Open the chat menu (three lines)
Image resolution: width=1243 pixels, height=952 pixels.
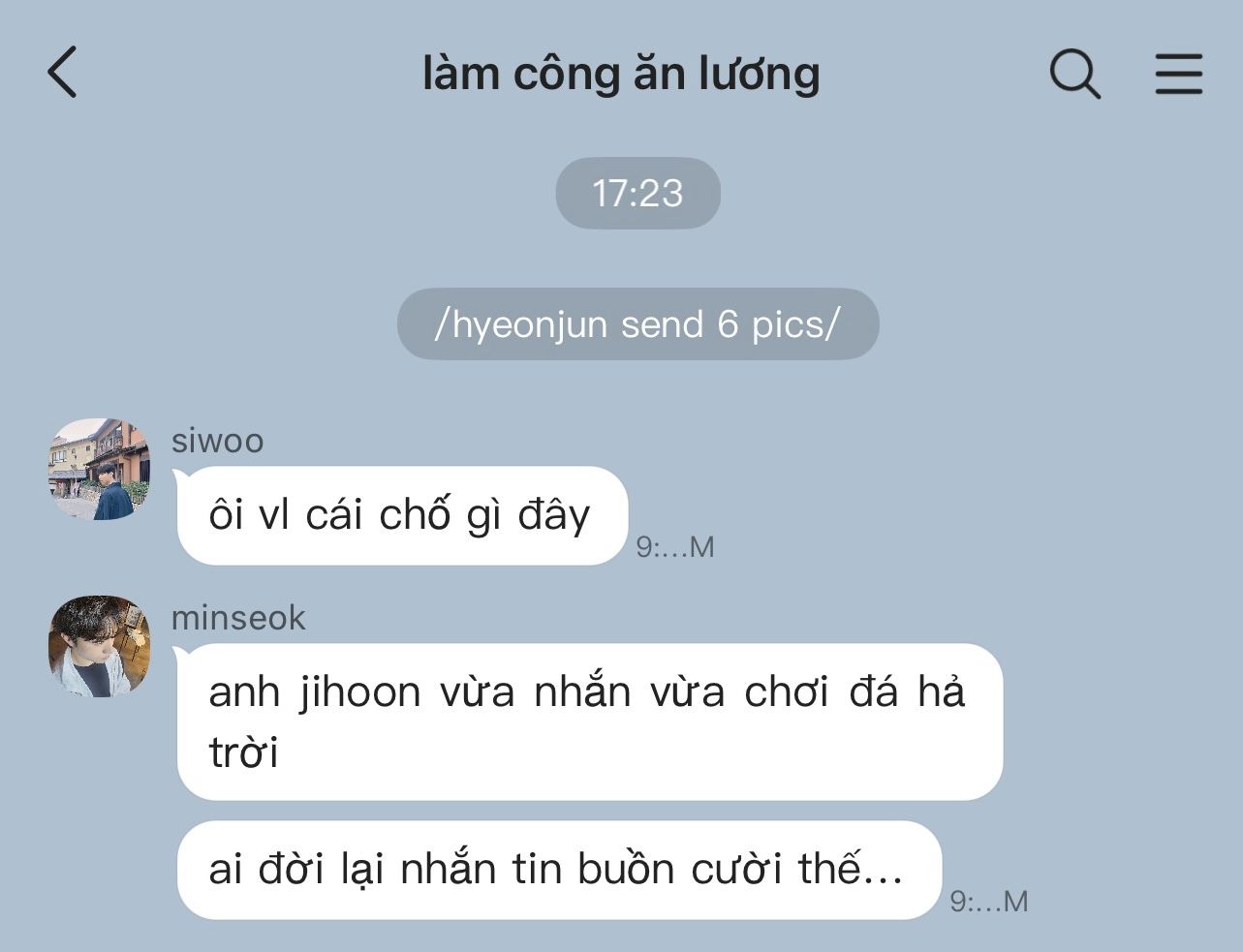click(x=1178, y=74)
